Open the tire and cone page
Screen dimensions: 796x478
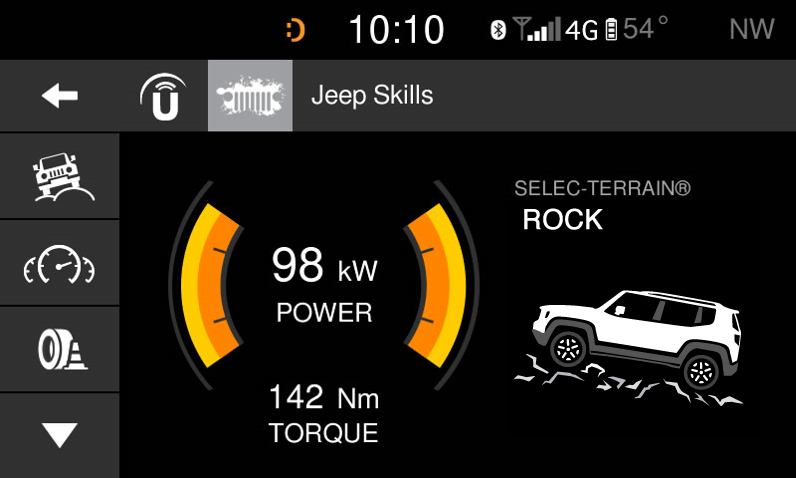pos(59,350)
